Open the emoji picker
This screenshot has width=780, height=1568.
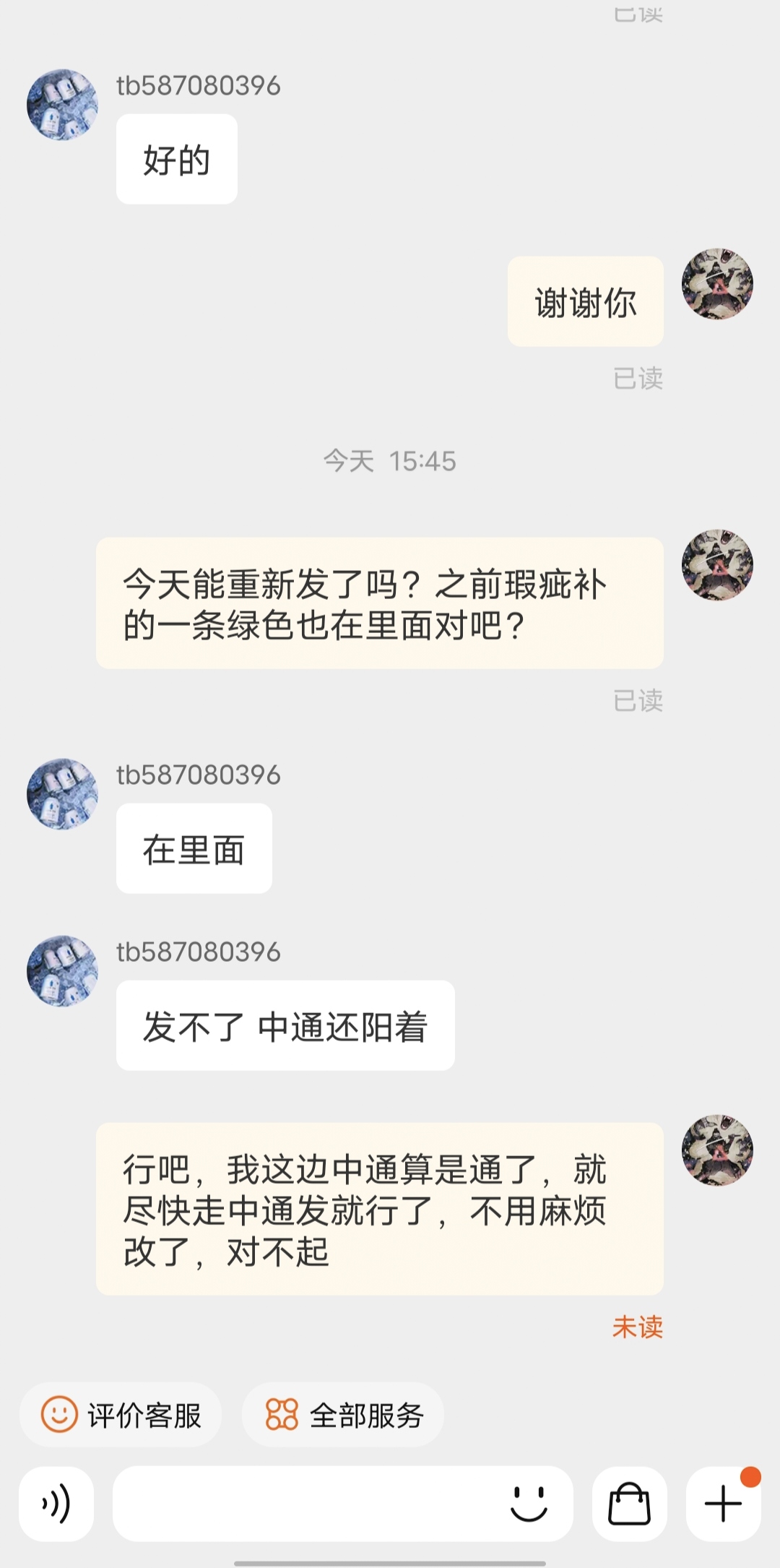pos(529,1504)
